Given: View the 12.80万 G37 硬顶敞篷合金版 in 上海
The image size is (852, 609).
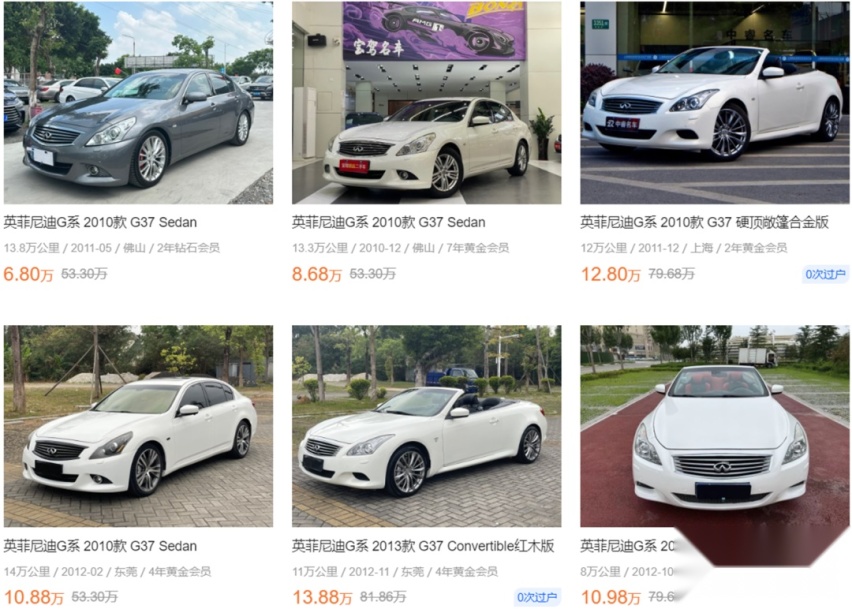Looking at the screenshot, I should pos(704,222).
